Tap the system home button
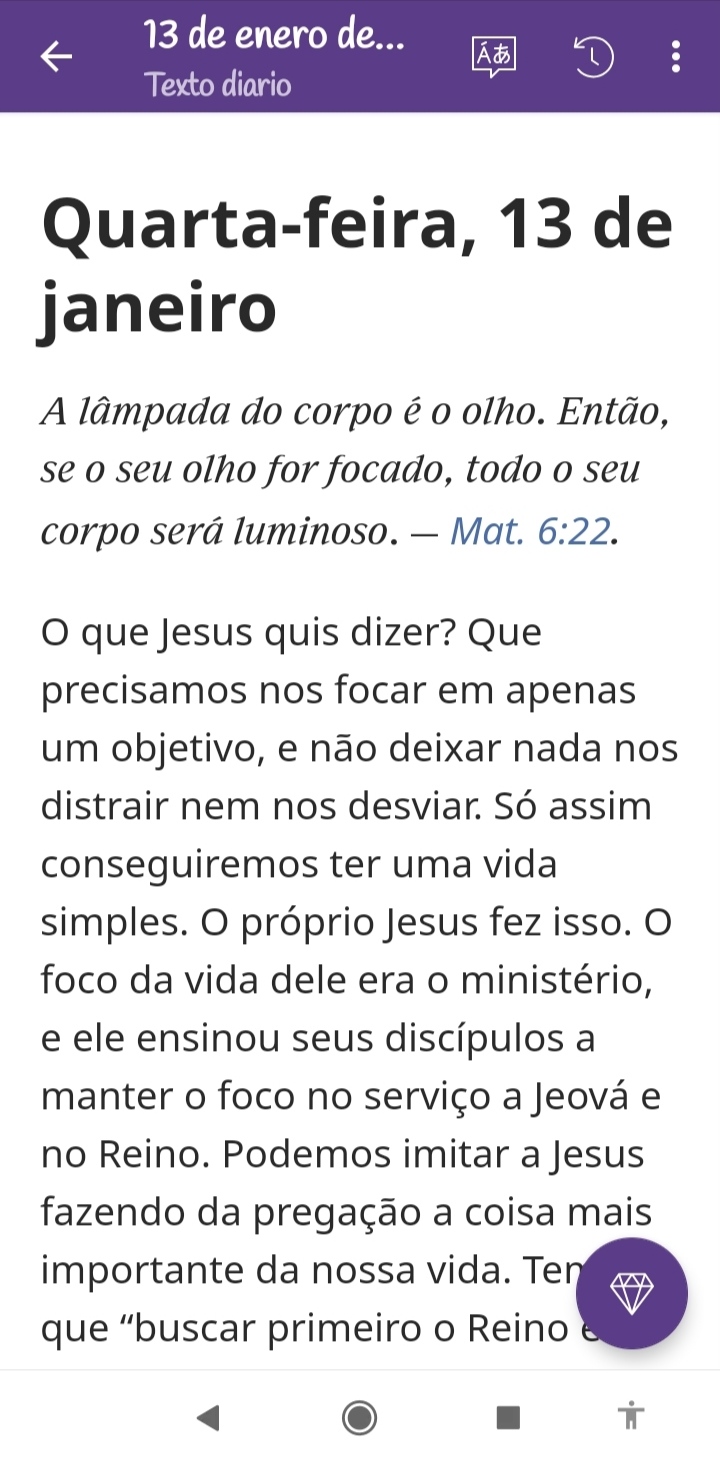The image size is (720, 1465). (359, 1417)
